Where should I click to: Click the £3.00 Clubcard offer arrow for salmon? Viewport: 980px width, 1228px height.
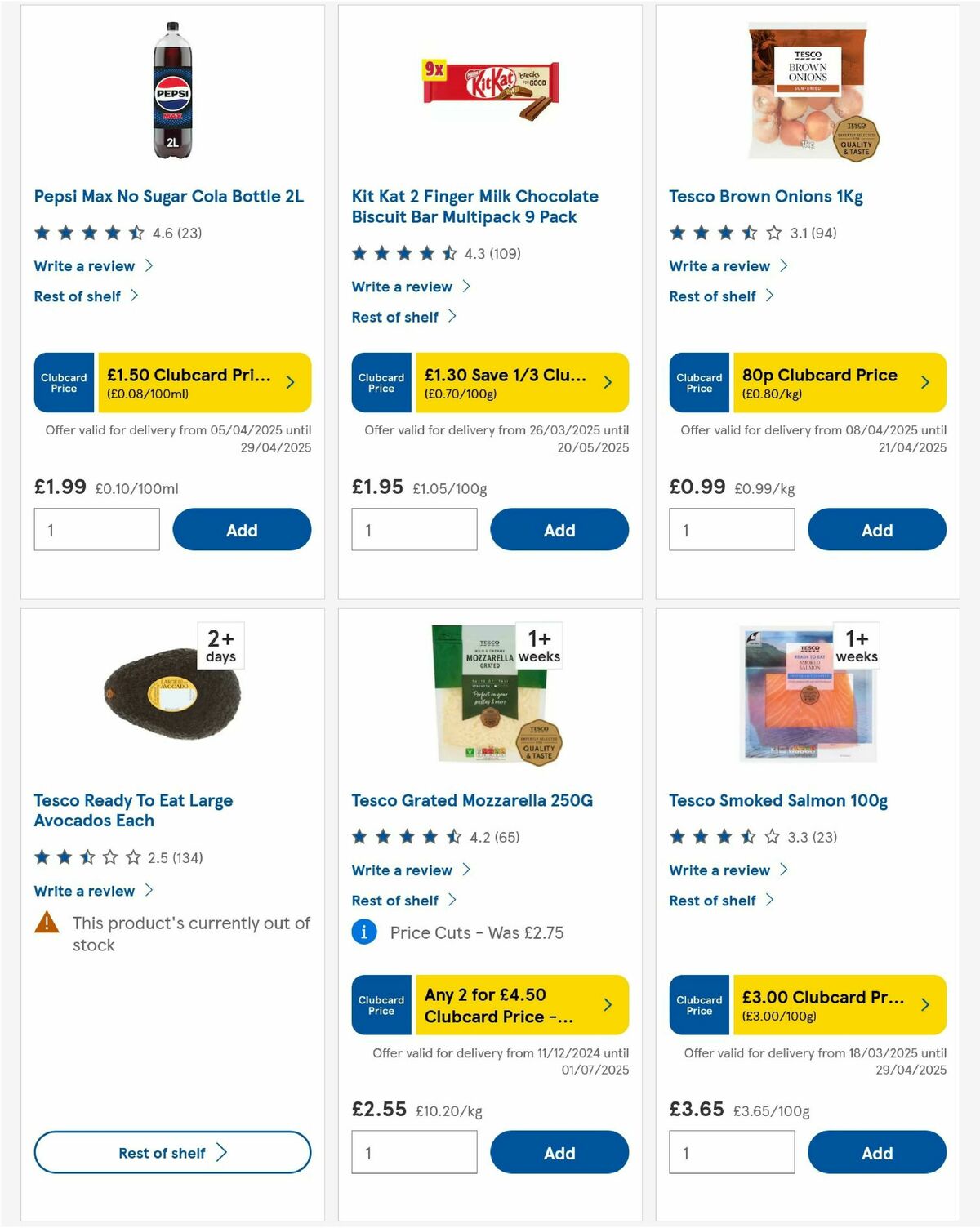tap(924, 1005)
